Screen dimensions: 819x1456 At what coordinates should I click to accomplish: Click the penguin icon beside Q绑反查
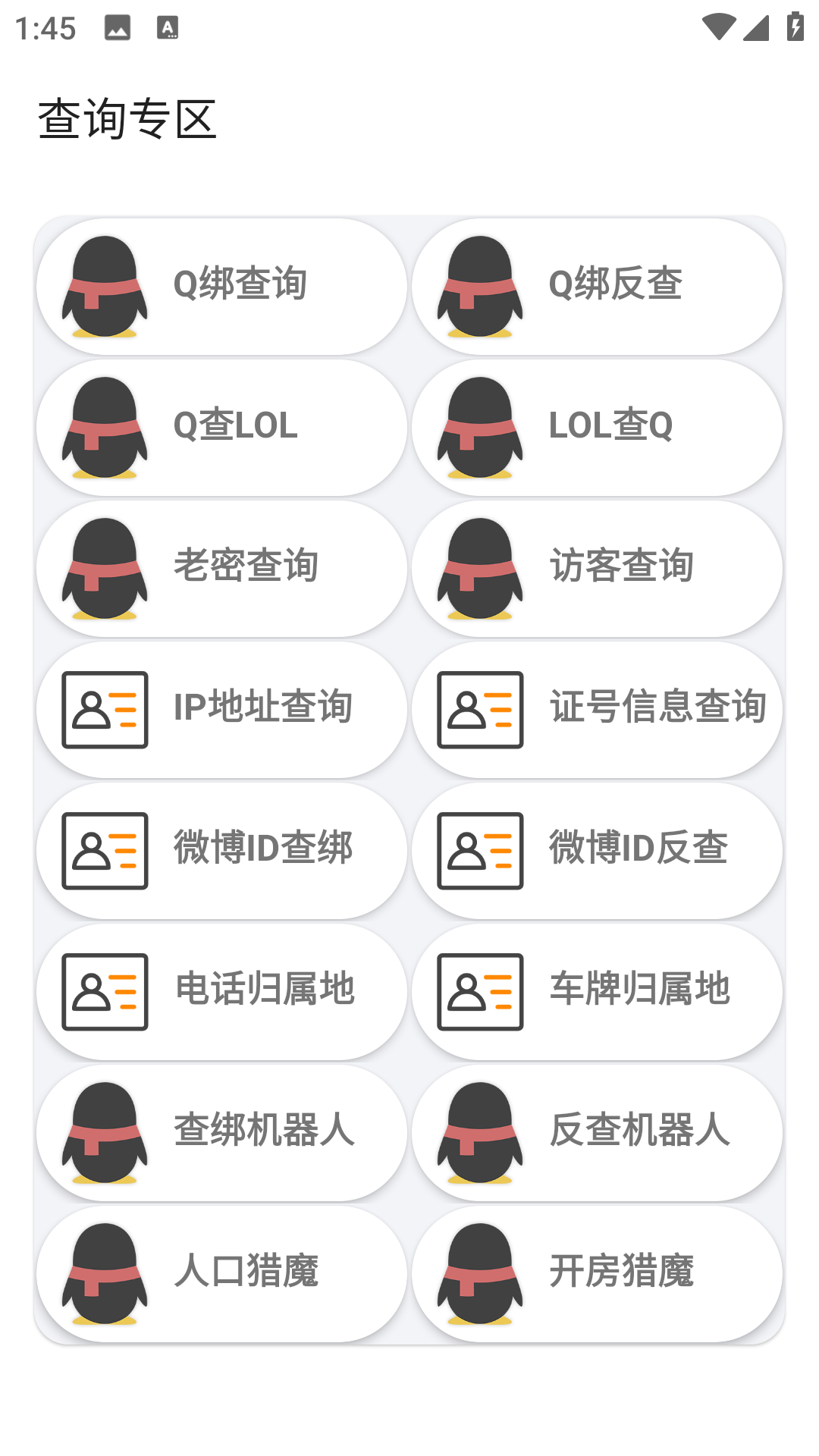pos(480,286)
